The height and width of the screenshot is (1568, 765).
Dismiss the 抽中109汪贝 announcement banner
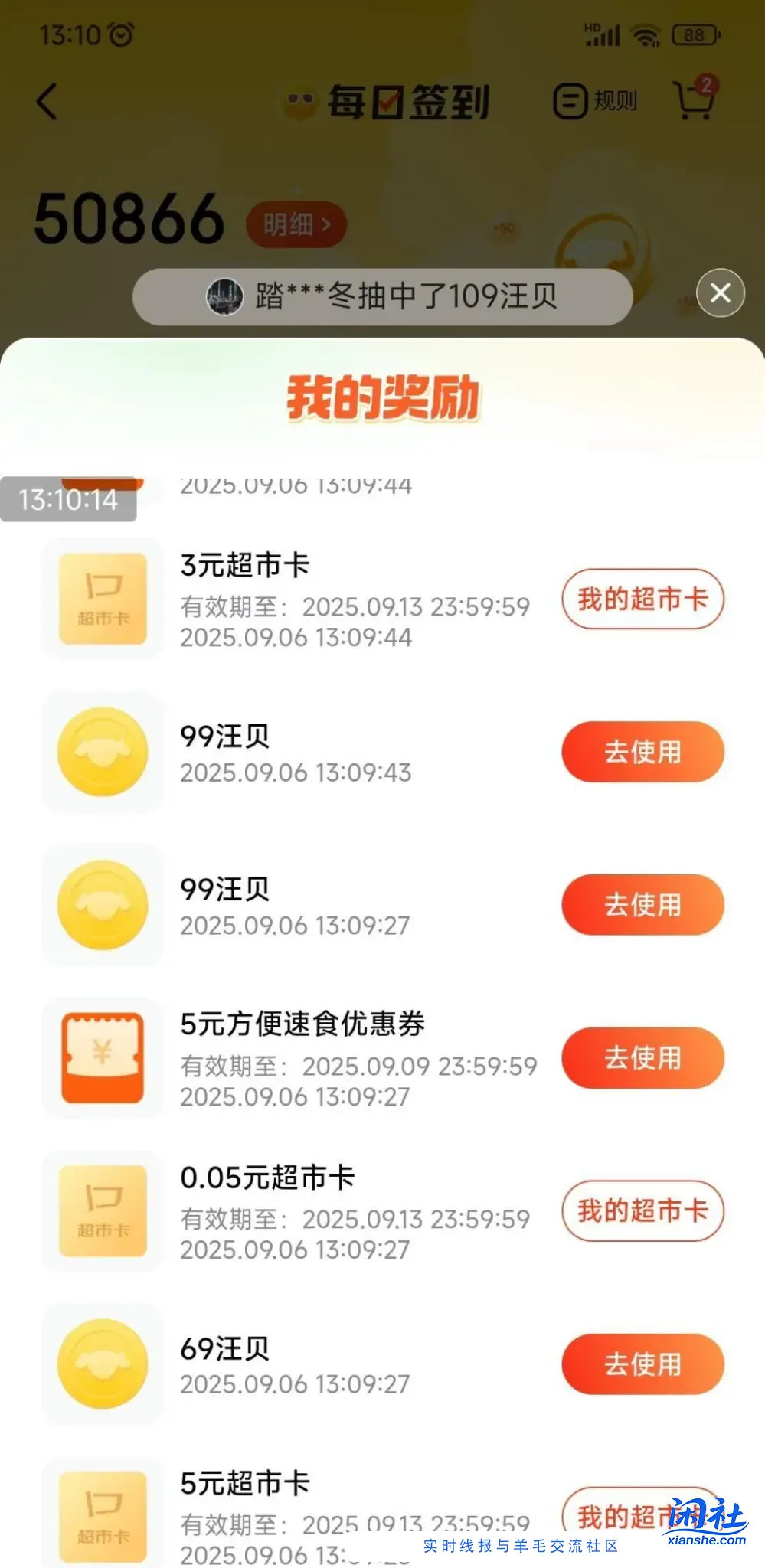click(x=718, y=293)
